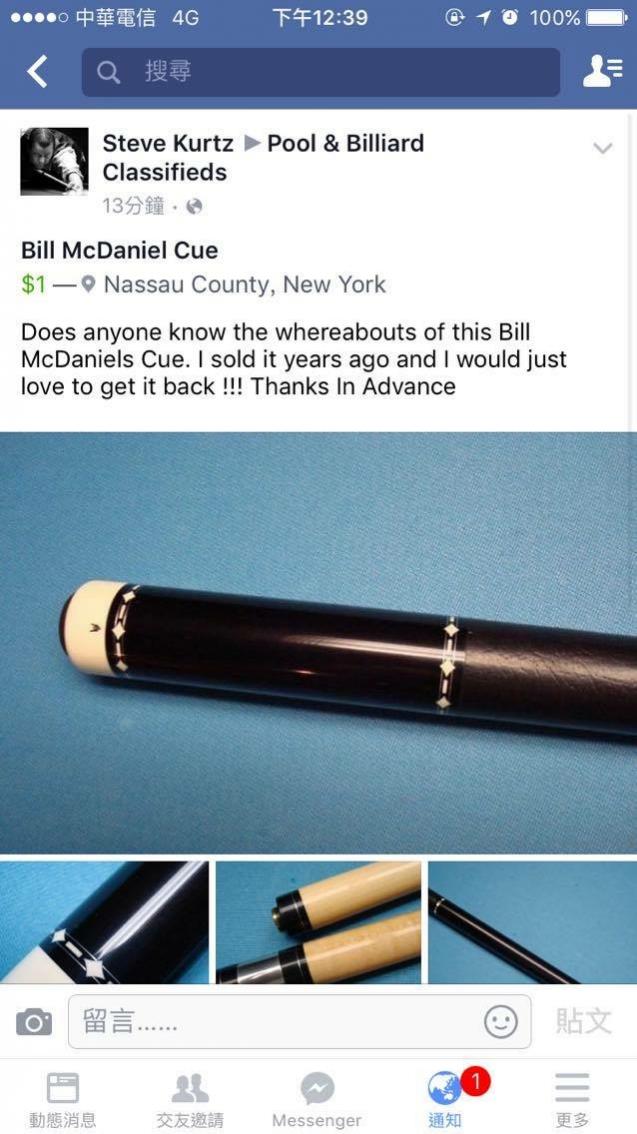Open the 通知 notifications tab

pos(446,1099)
